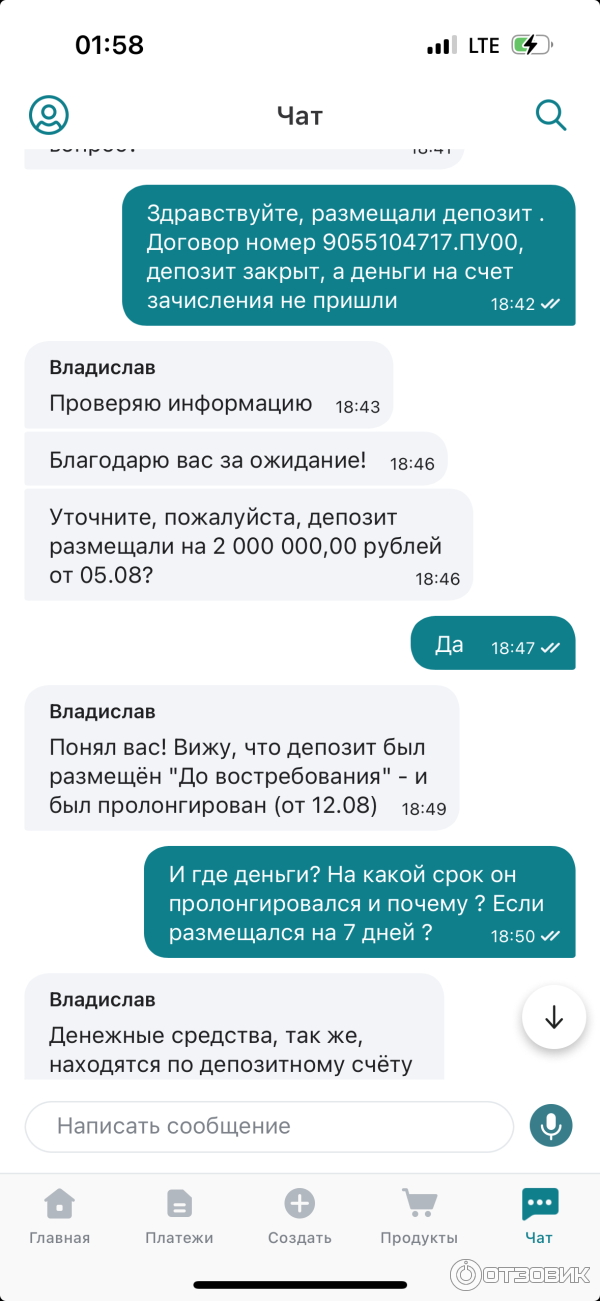
Task: Open the profile icon
Action: coord(49,115)
